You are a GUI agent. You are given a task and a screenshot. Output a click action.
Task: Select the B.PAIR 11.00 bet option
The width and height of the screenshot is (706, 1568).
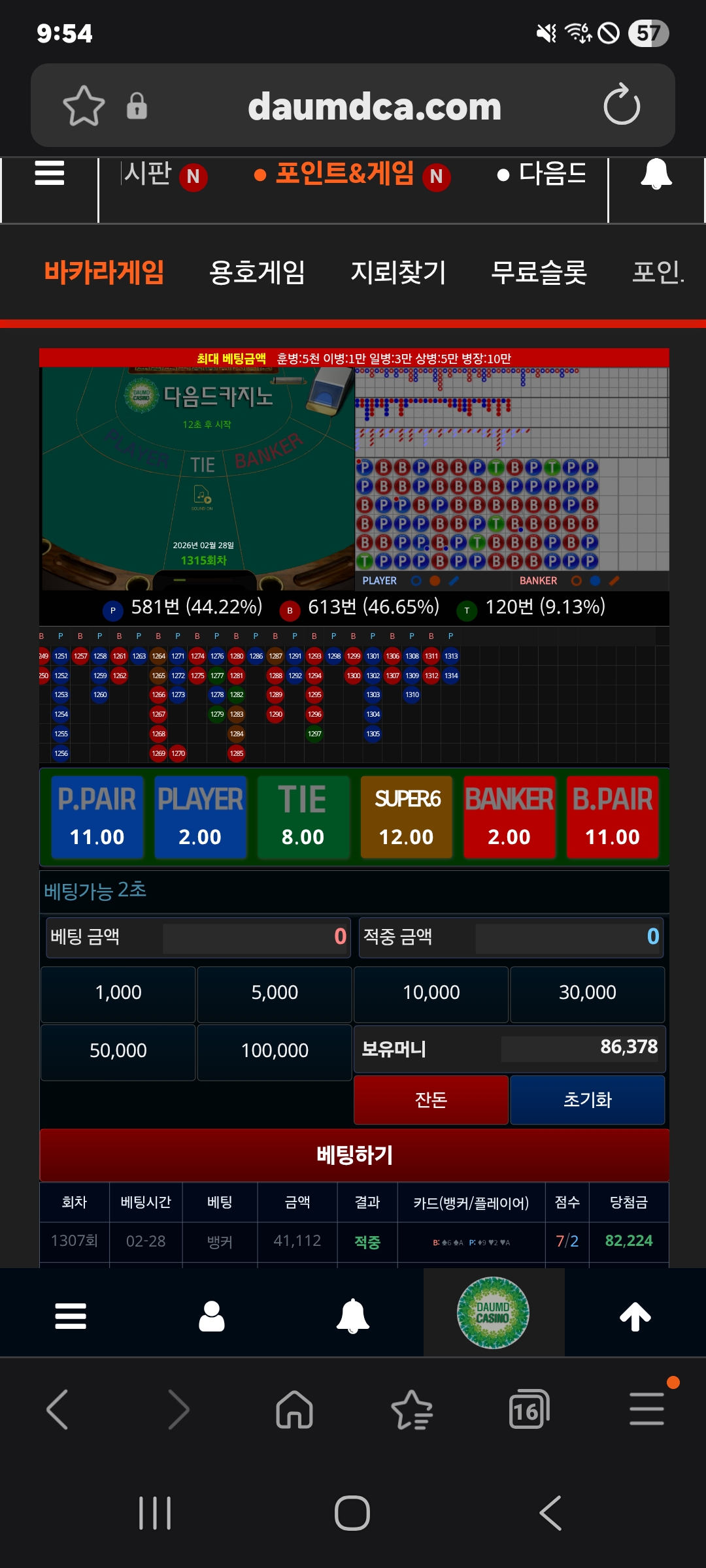coord(613,817)
